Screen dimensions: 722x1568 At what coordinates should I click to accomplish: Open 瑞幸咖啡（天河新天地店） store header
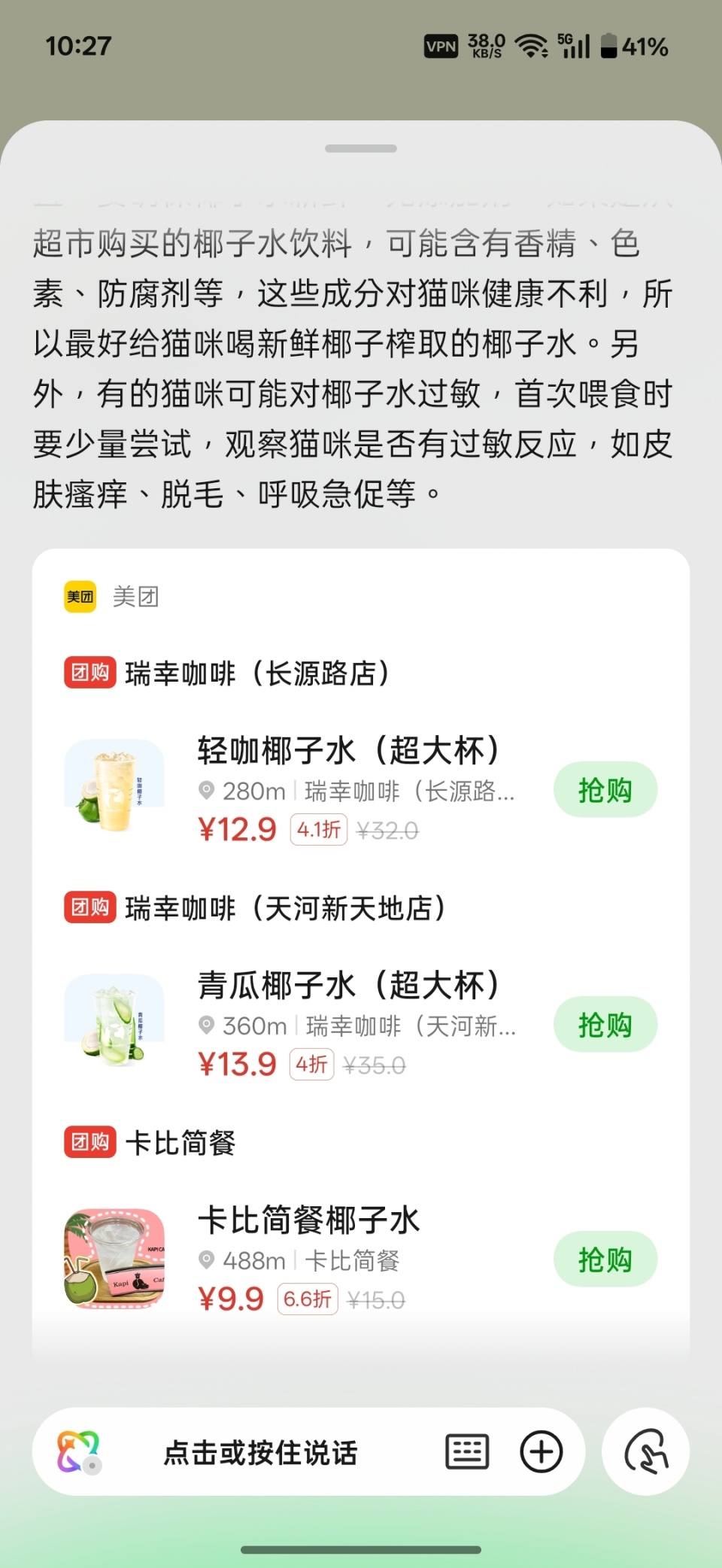tap(284, 908)
